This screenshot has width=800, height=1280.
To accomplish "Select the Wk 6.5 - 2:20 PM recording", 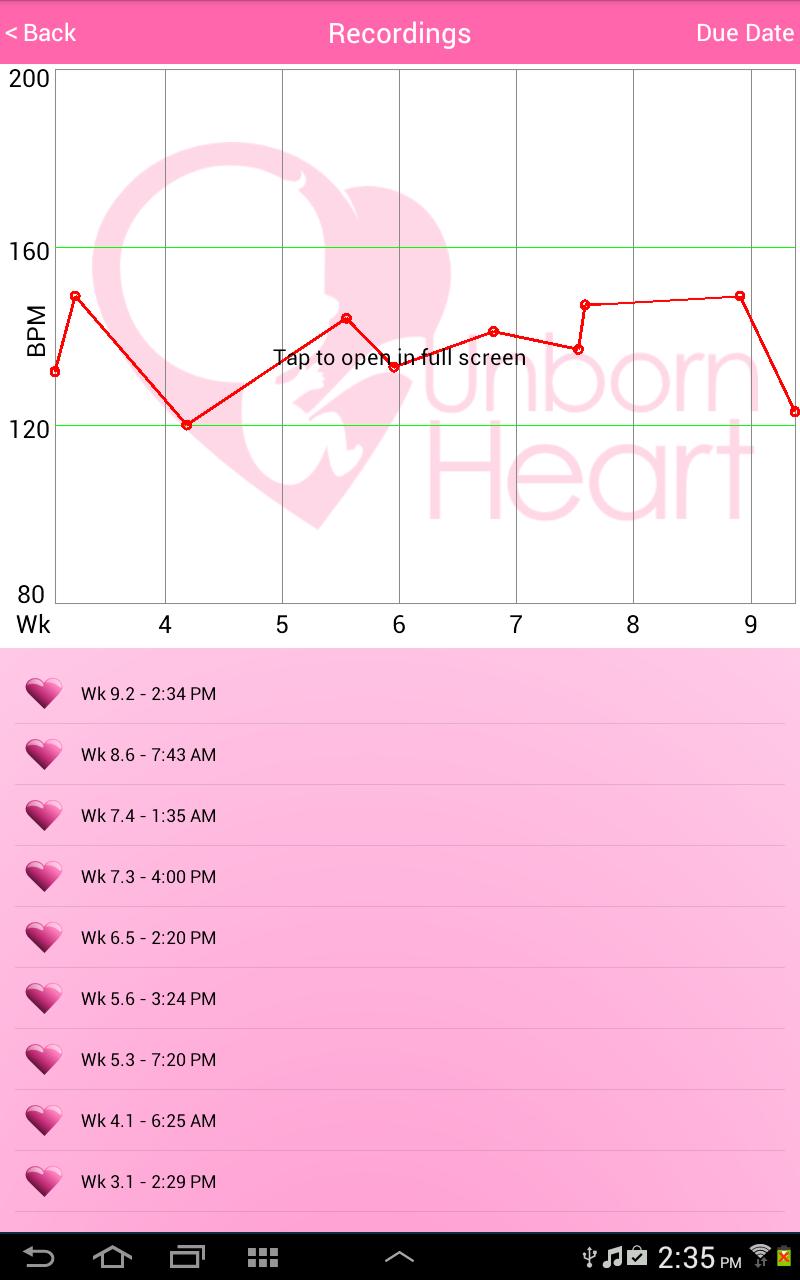I will click(400, 937).
